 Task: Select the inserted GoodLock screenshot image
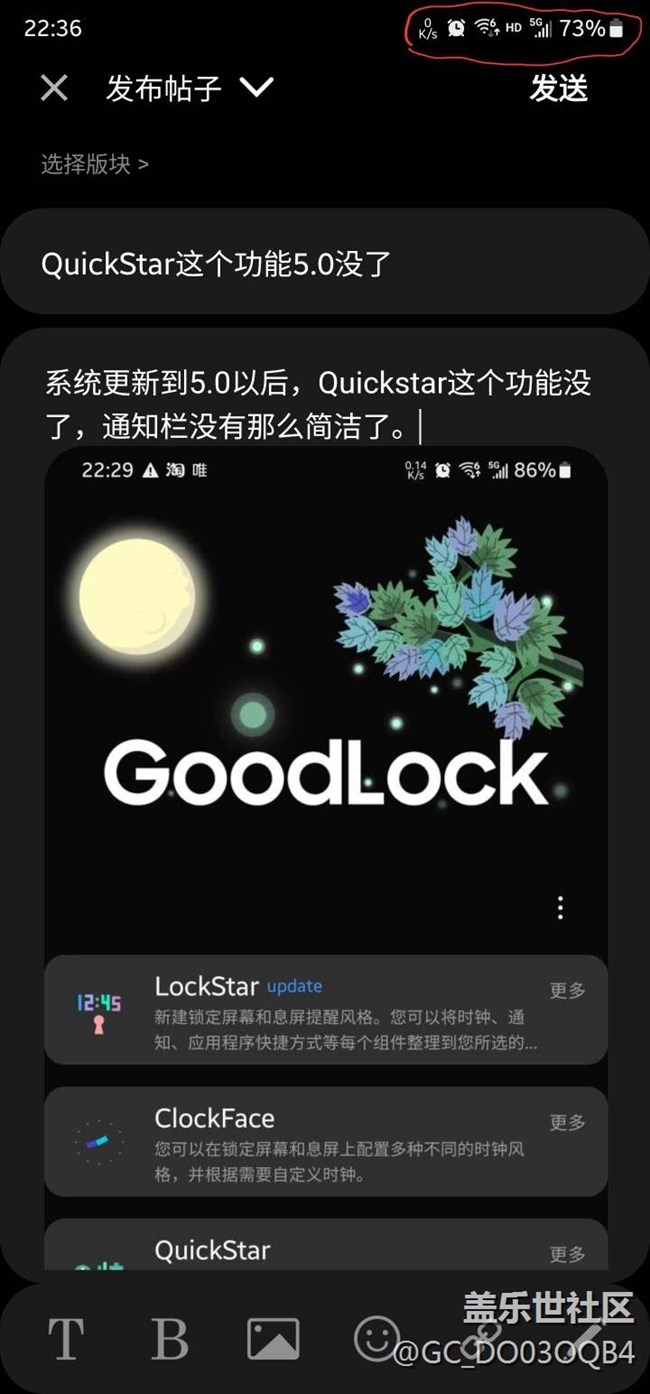(x=325, y=860)
